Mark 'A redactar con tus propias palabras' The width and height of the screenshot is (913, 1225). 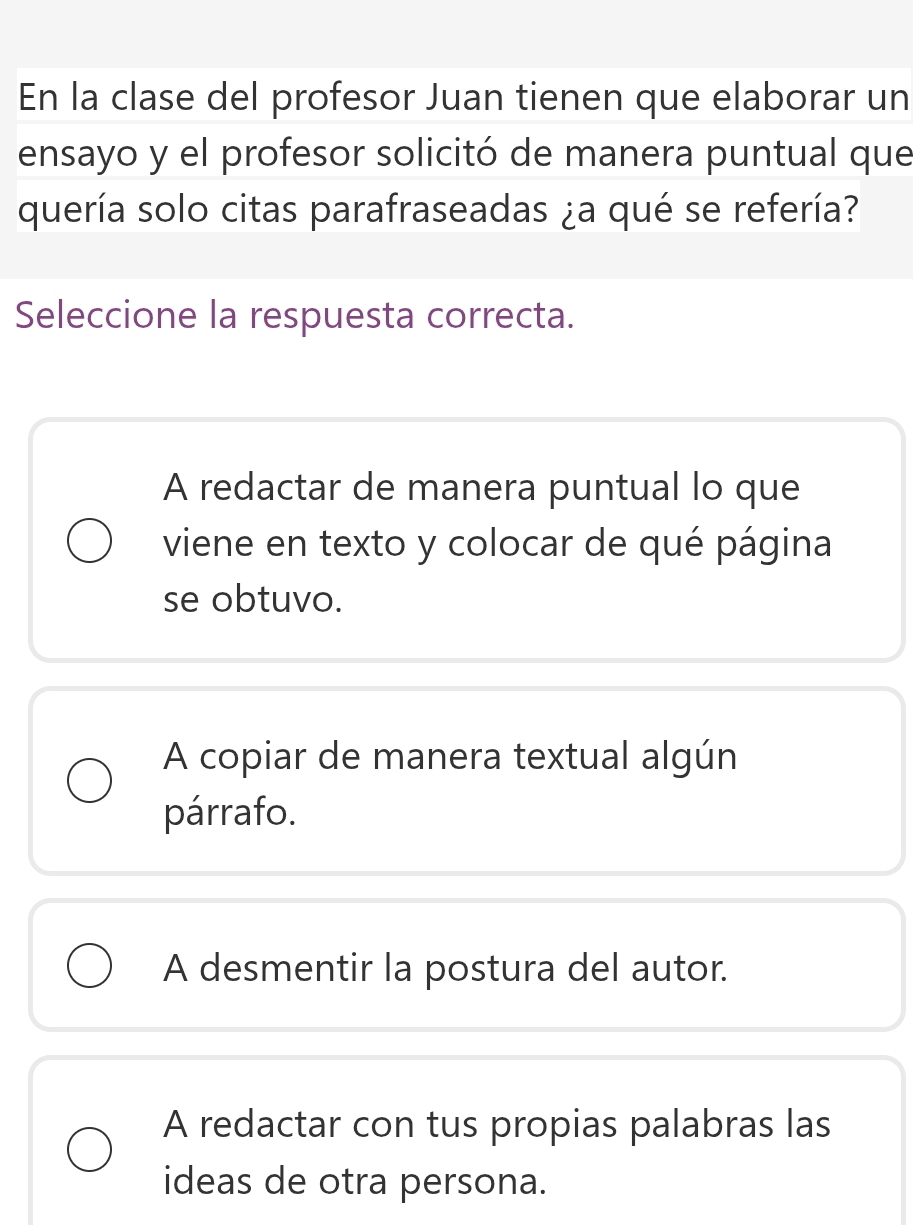pos(90,1150)
